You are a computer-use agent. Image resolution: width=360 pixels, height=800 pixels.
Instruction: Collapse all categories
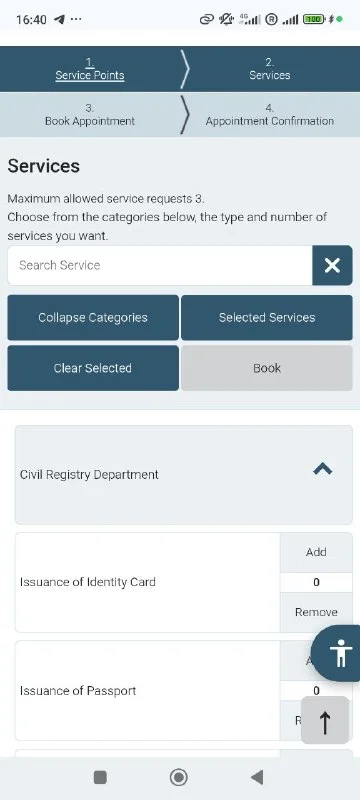pos(93,317)
